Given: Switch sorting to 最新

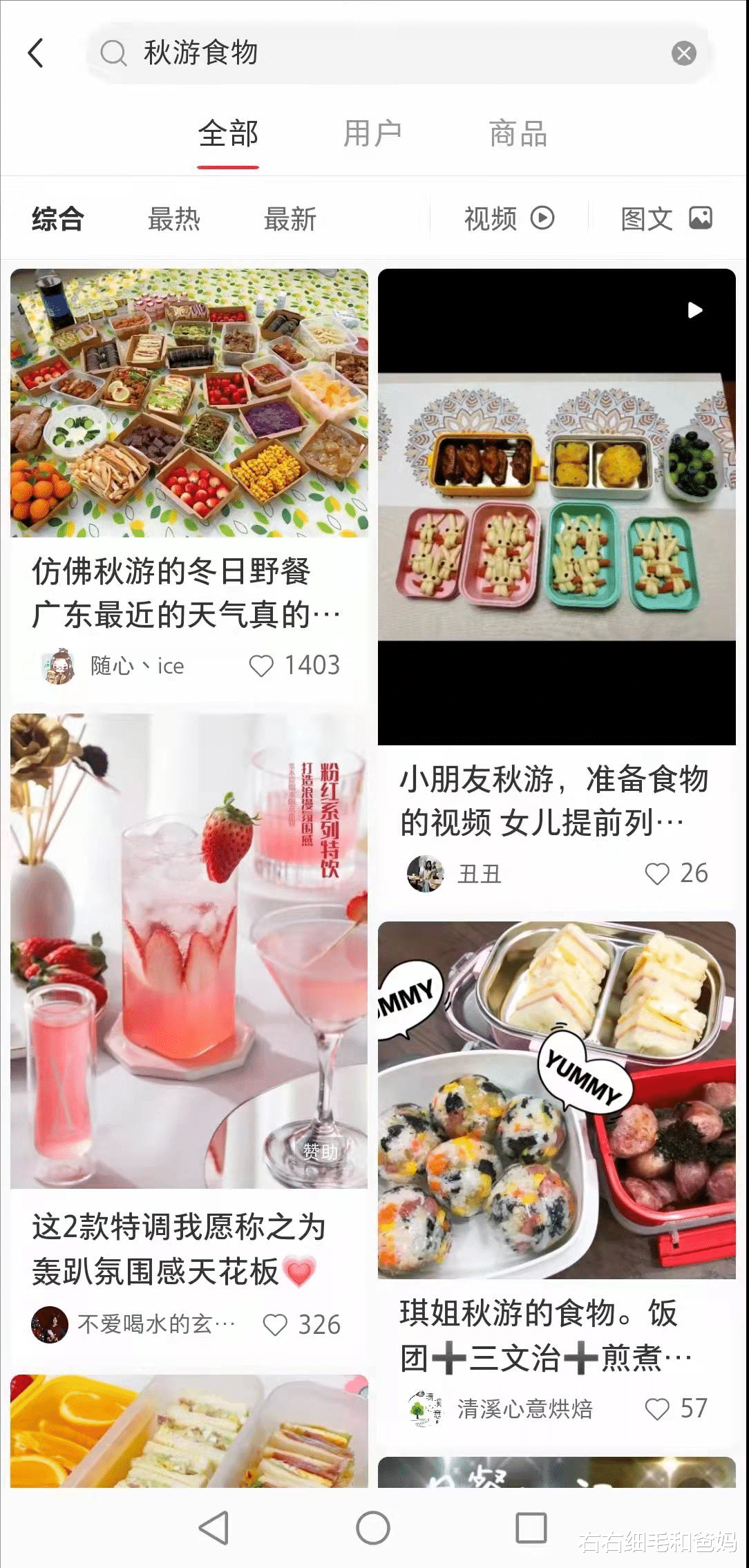Looking at the screenshot, I should tap(290, 219).
